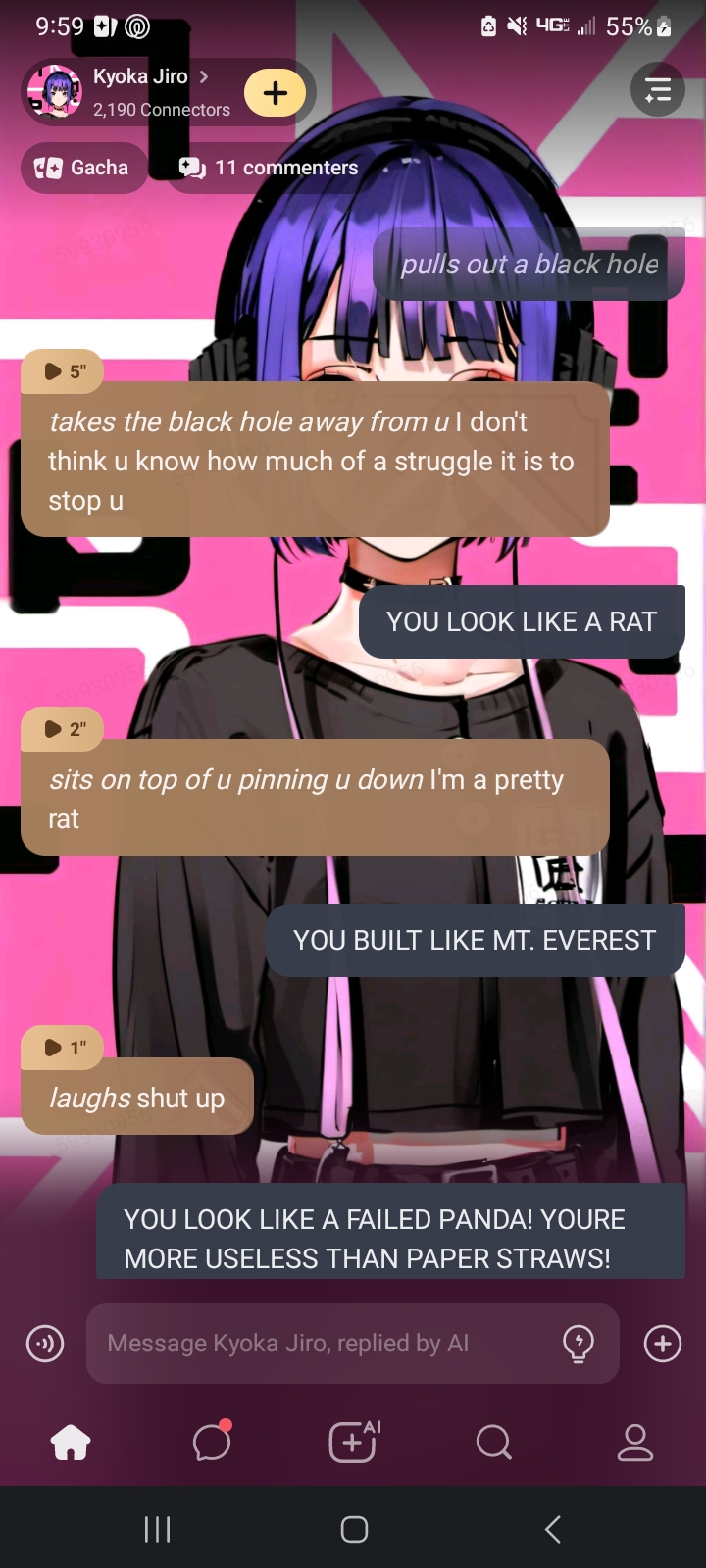The width and height of the screenshot is (706, 1568).
Task: Tap the yellow plus connect button
Action: coord(276,93)
